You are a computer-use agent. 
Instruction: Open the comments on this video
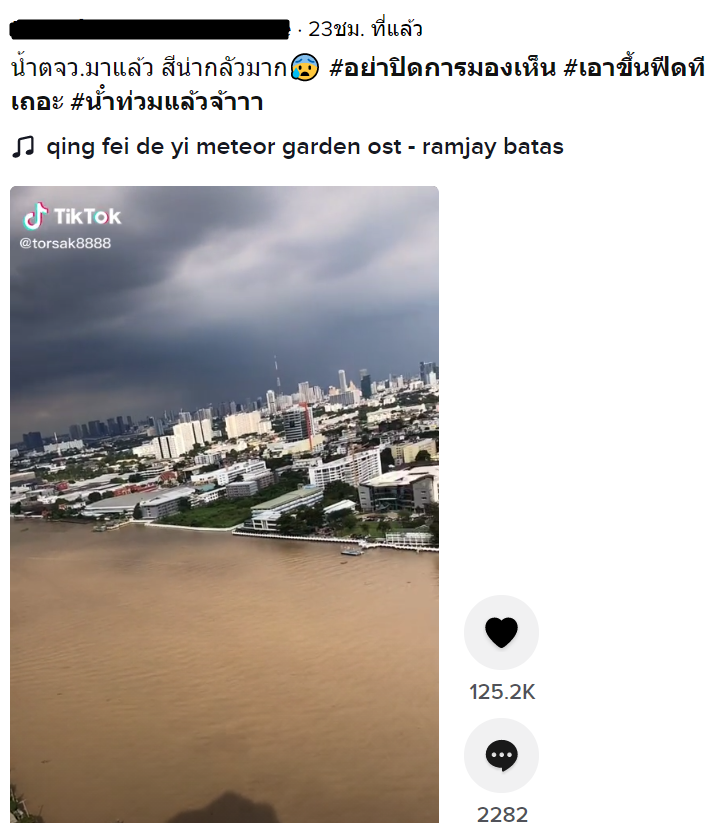click(x=501, y=755)
